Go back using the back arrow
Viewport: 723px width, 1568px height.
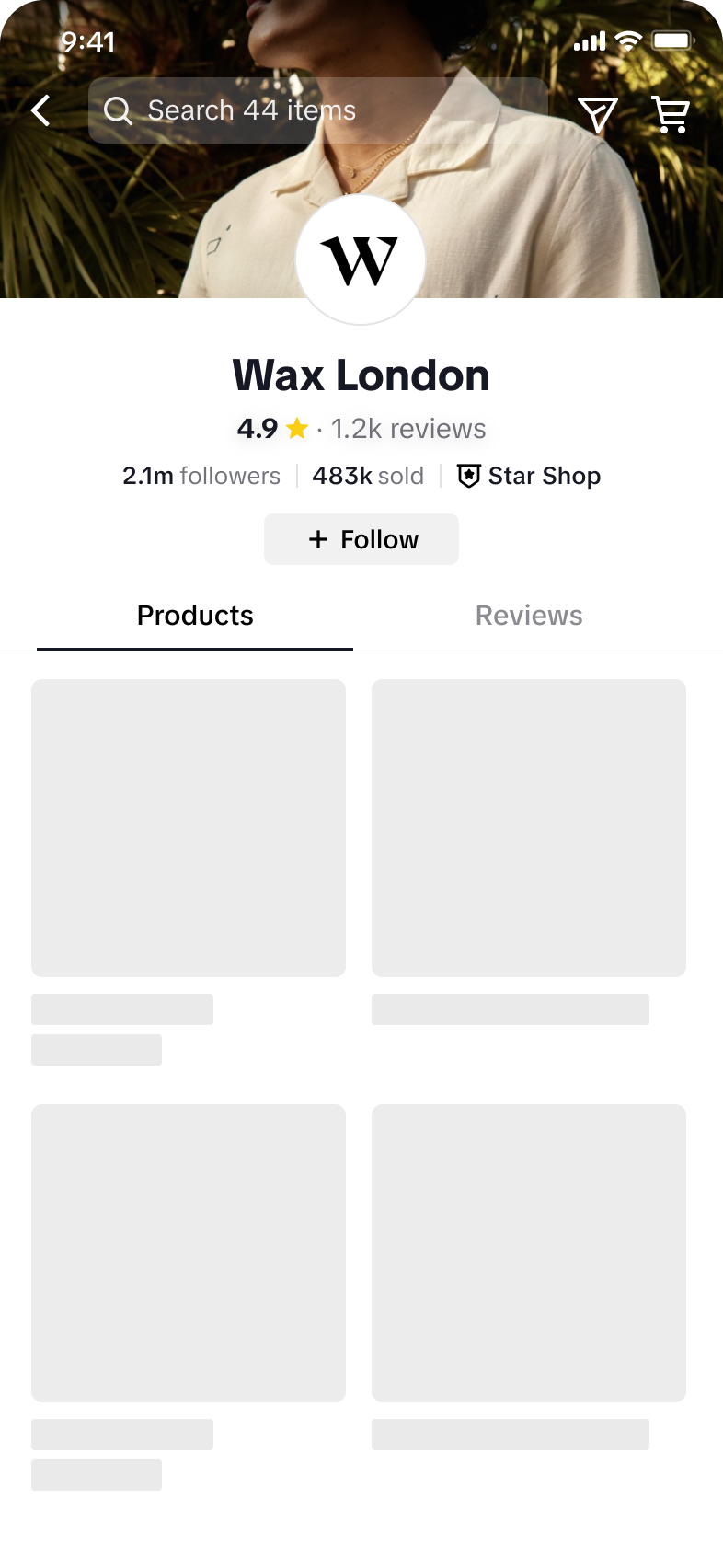click(40, 111)
